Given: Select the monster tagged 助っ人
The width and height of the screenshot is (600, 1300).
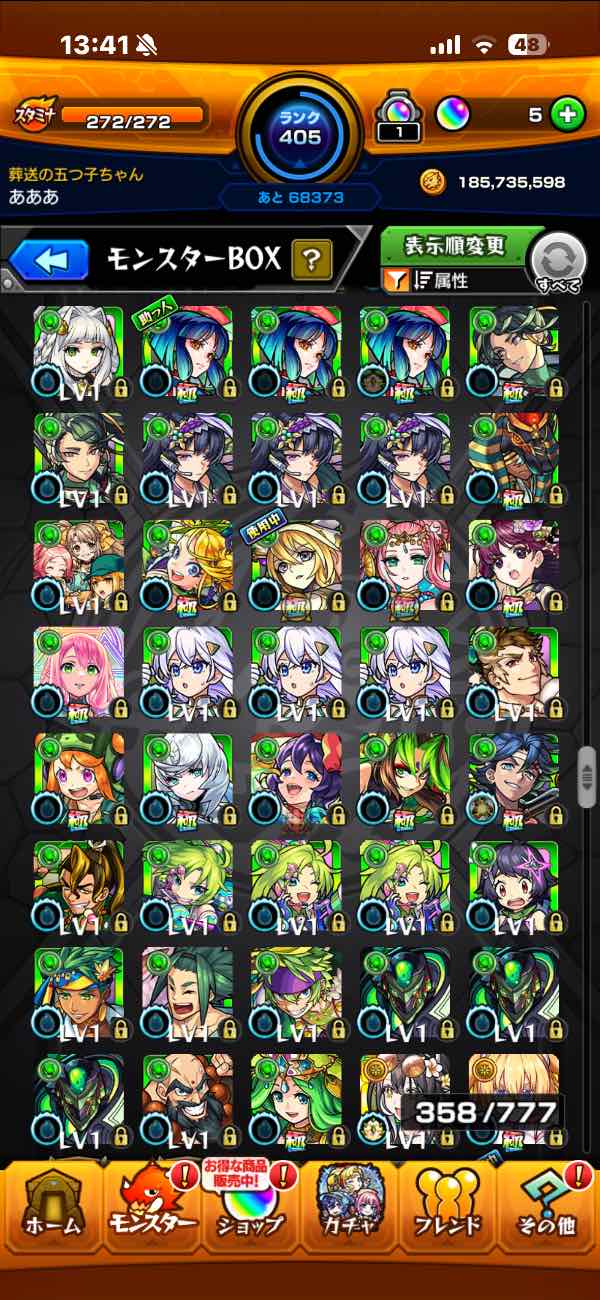Looking at the screenshot, I should 187,351.
